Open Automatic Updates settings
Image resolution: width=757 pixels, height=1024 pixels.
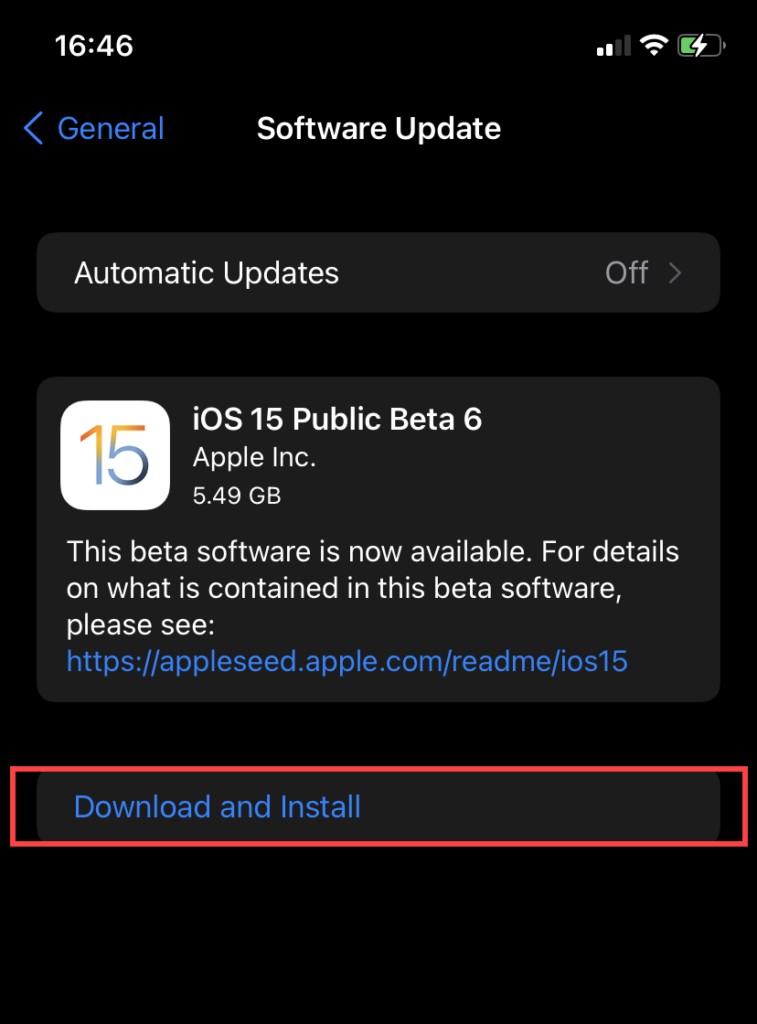point(378,273)
